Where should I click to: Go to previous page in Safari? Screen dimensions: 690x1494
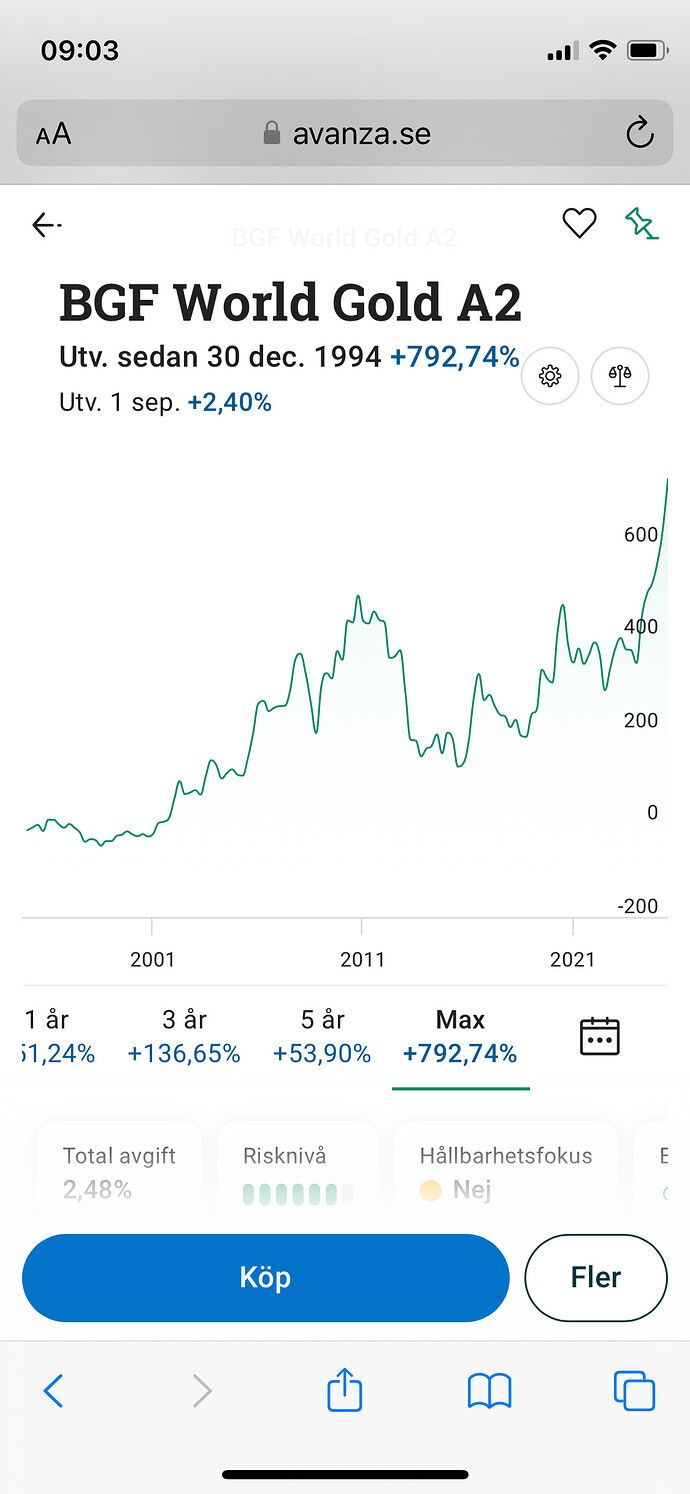pos(54,1391)
